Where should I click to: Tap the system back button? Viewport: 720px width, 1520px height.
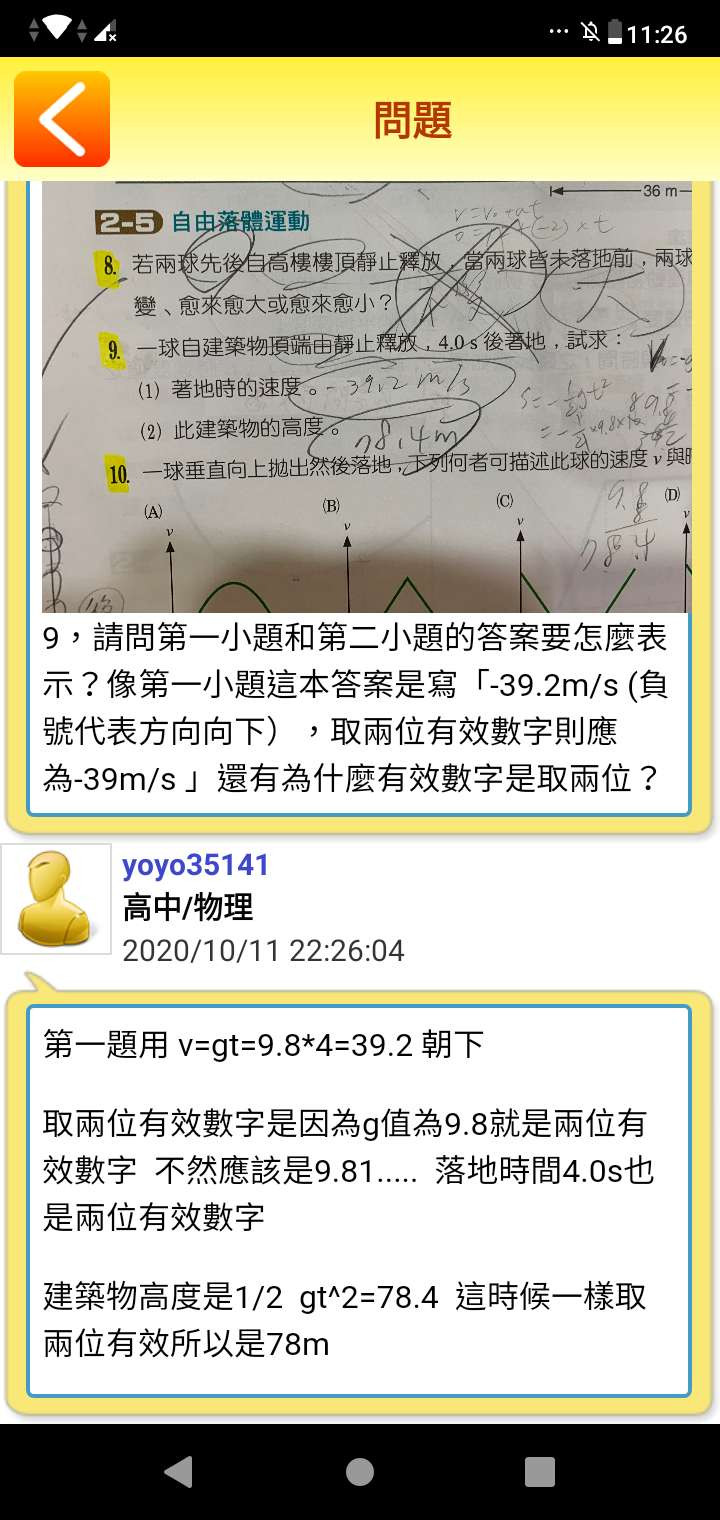[179, 1471]
